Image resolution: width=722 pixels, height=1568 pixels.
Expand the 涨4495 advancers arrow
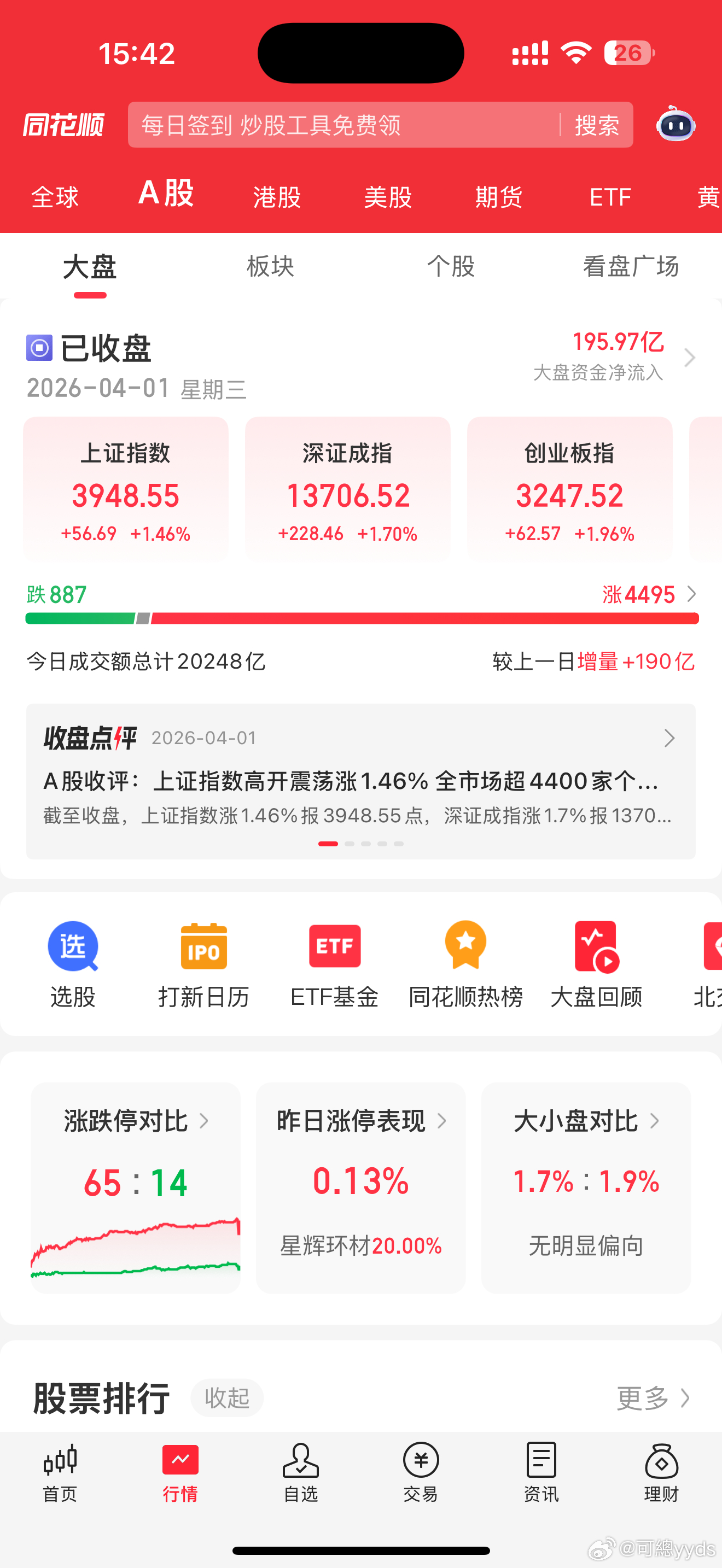691,594
